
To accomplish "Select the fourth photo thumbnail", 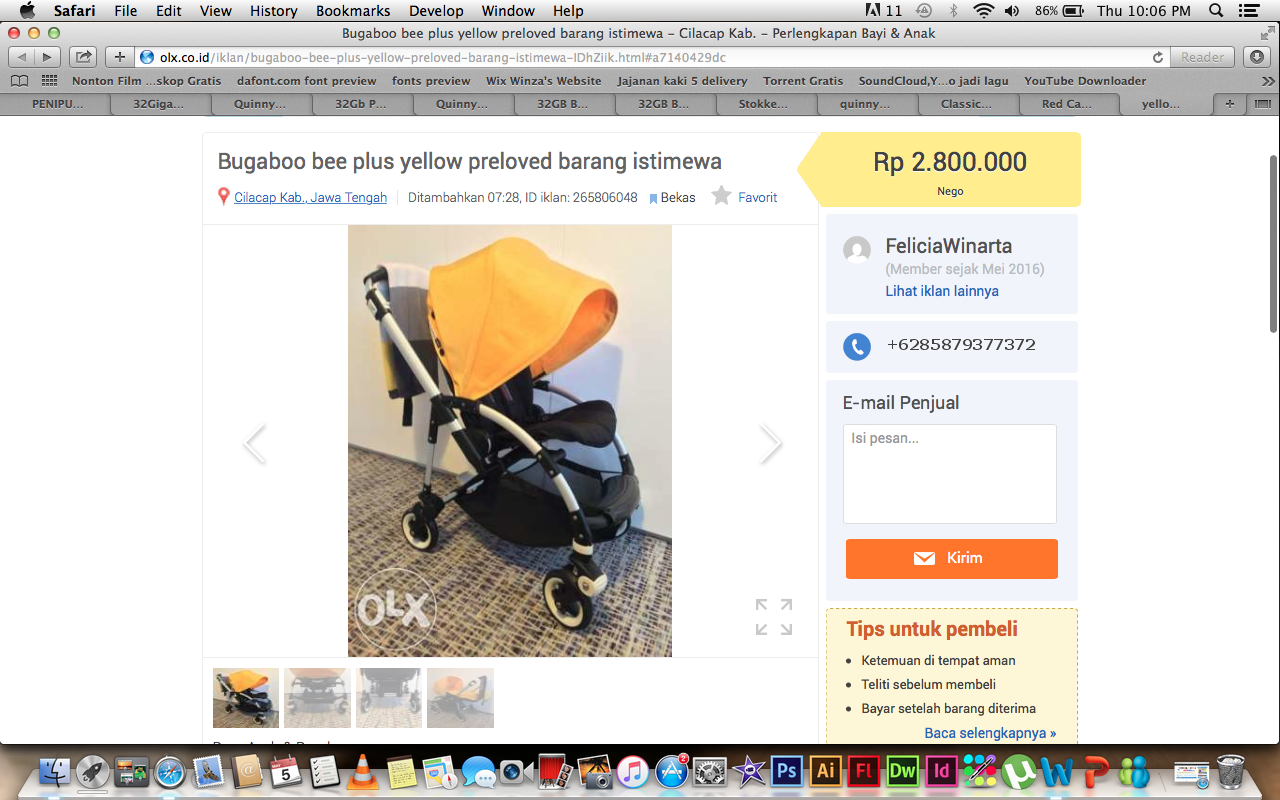I will (460, 697).
